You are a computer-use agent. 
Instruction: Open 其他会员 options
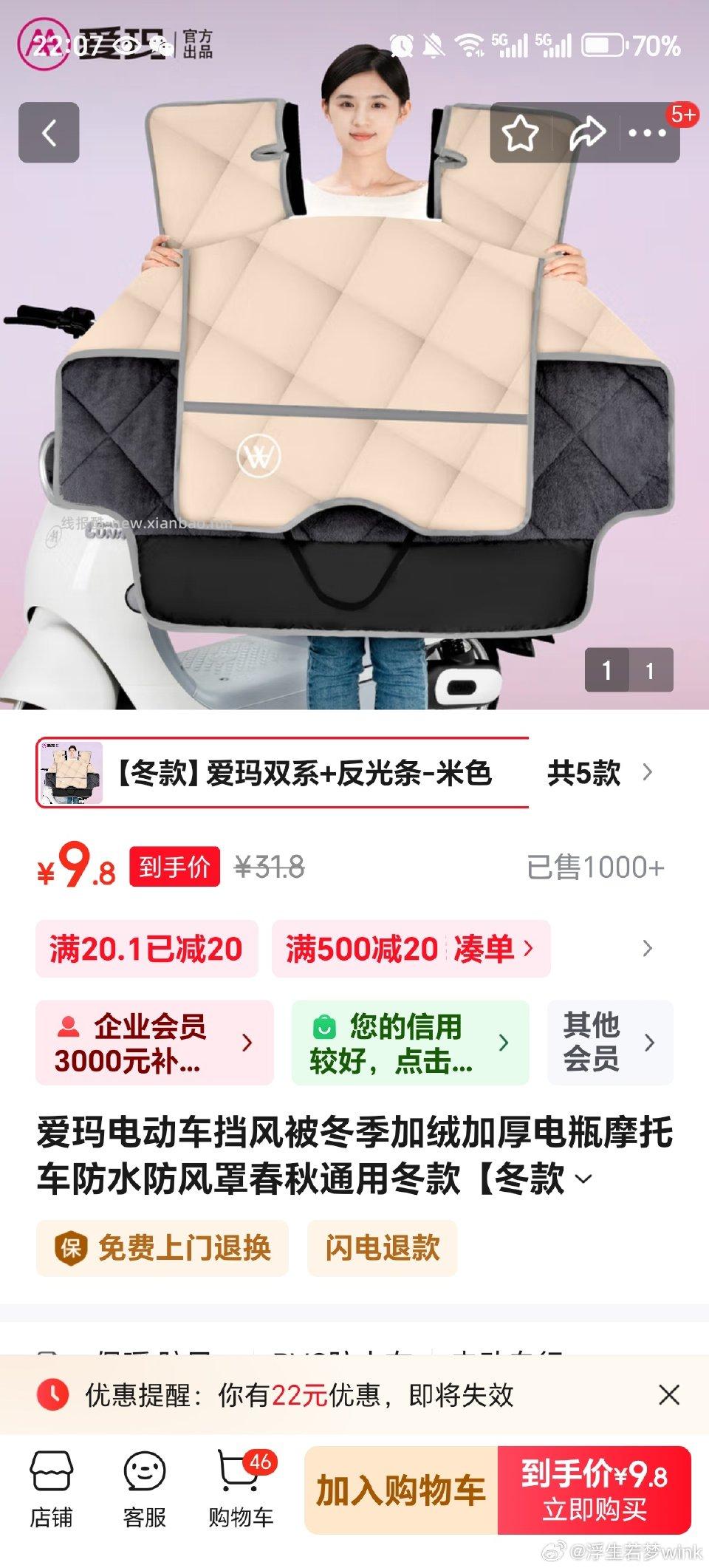coord(609,1043)
